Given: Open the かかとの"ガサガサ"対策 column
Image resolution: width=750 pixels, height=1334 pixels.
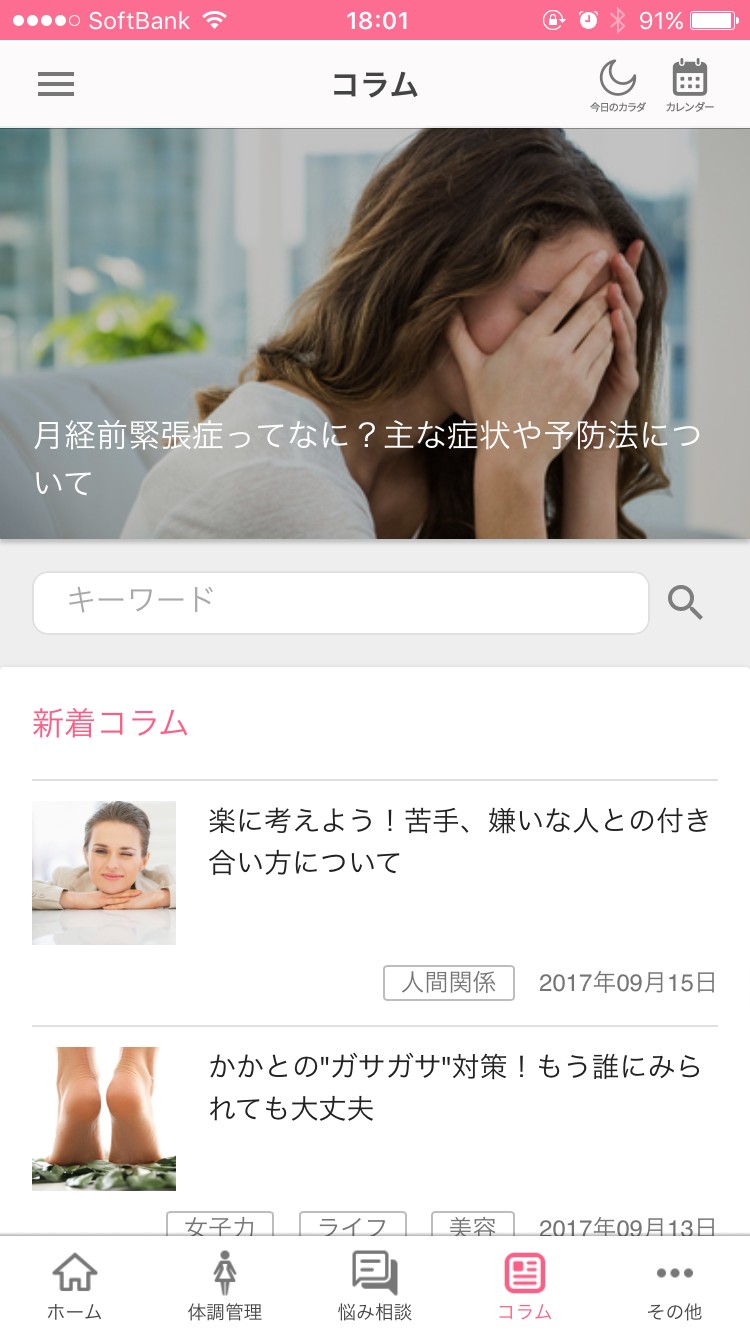Looking at the screenshot, I should [x=455, y=1087].
